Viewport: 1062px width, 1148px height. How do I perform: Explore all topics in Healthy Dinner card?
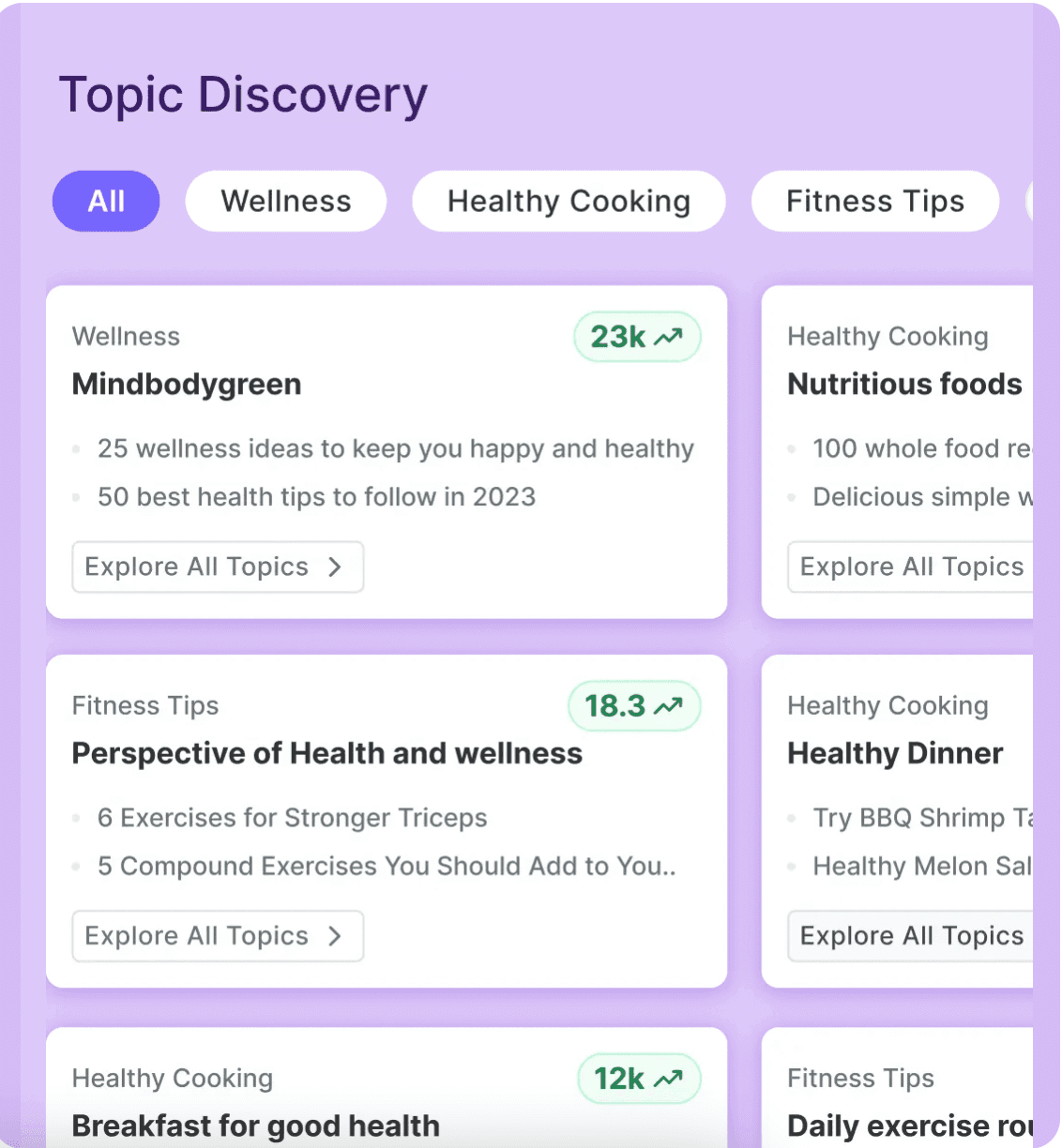click(910, 936)
